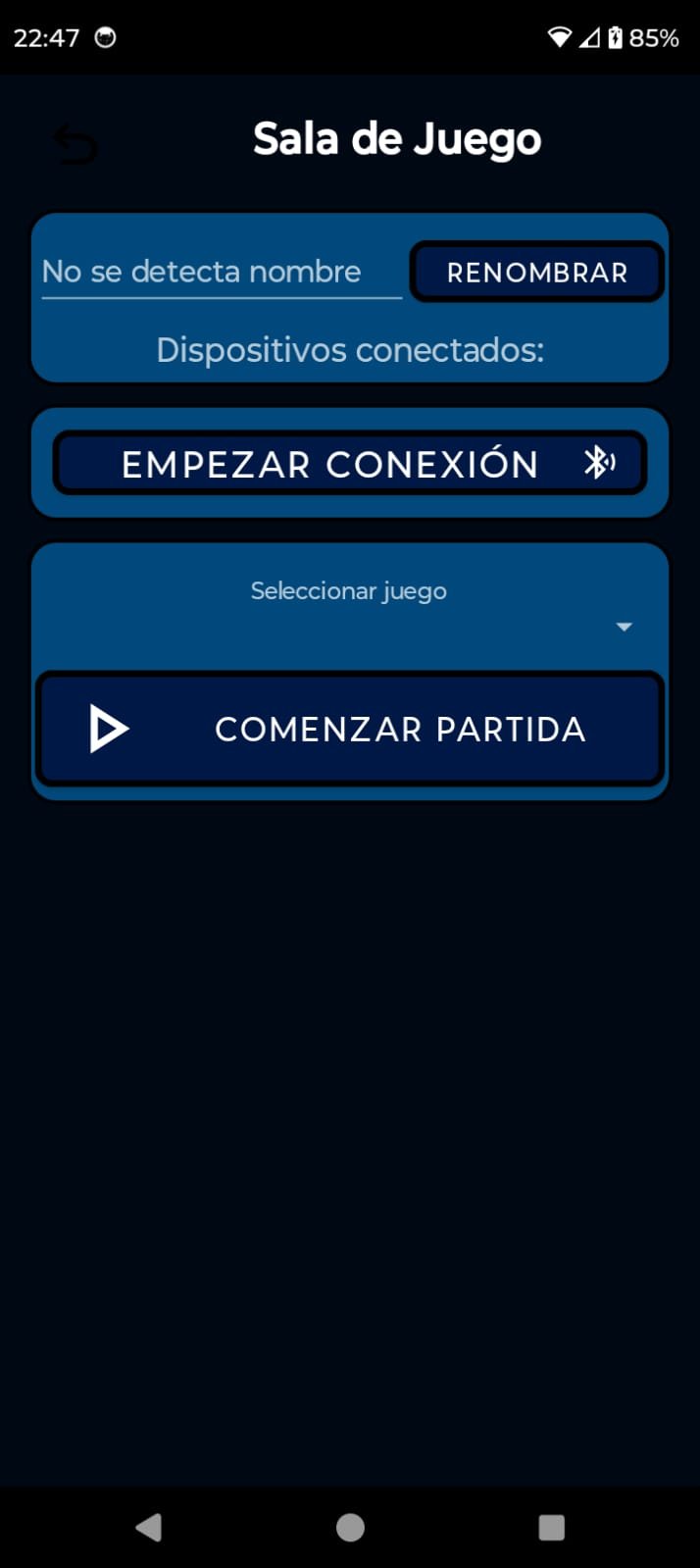Start Bluetooth with EMPEZAR CONEXIÓN
Viewport: 700px width, 1568px height.
tap(350, 463)
